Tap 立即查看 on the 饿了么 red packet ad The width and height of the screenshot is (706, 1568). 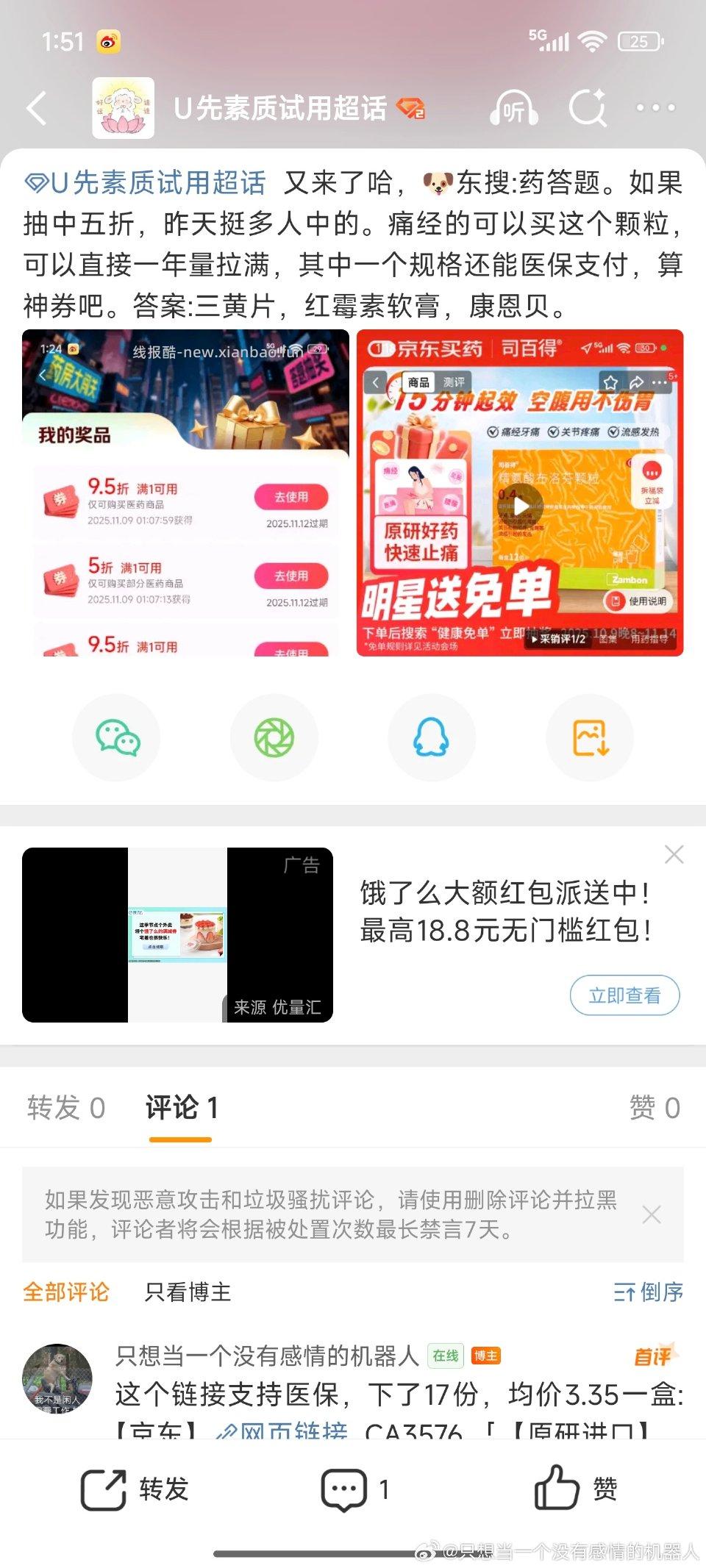tap(624, 995)
